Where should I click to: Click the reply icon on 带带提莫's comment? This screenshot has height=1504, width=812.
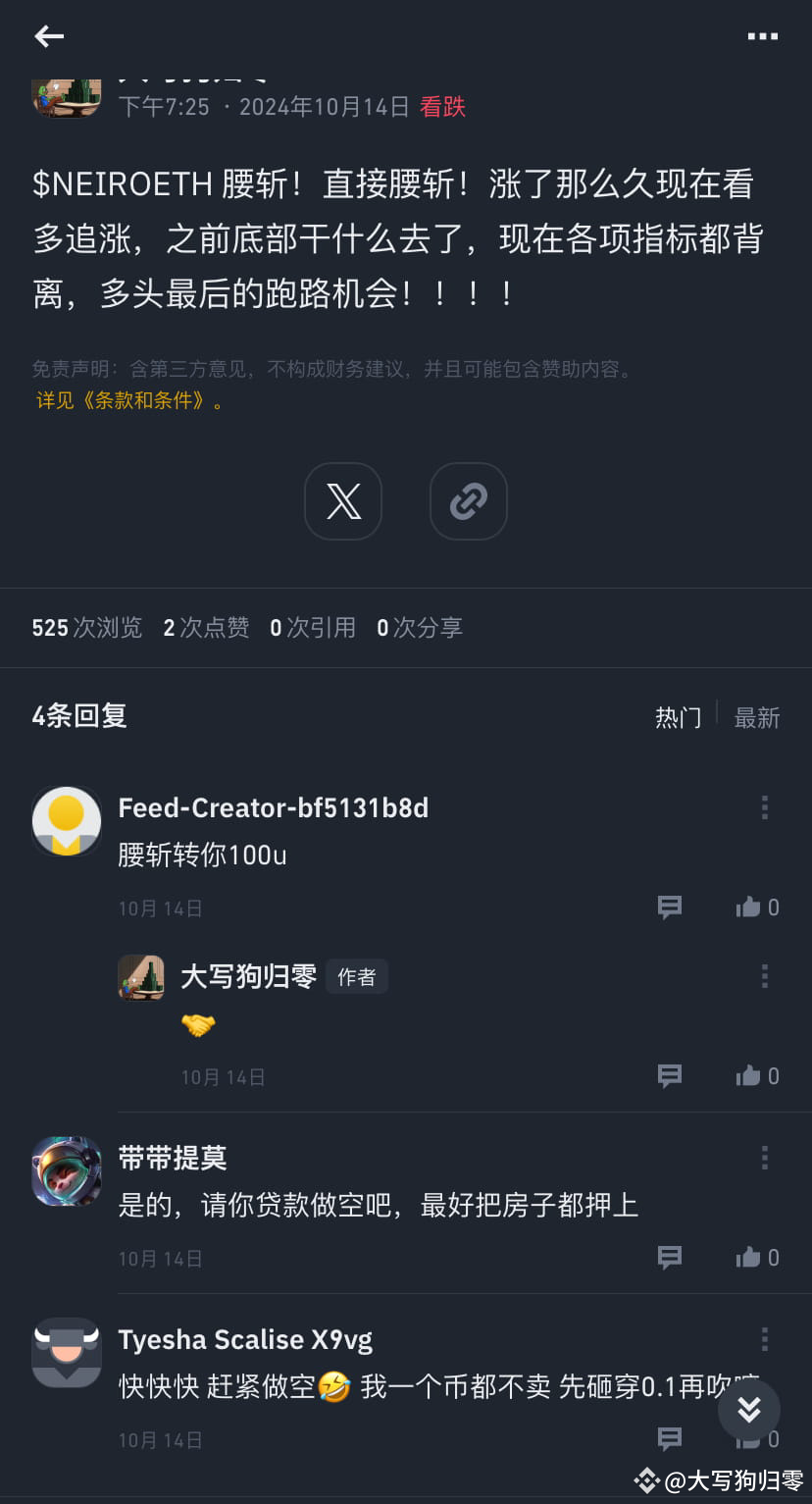[x=669, y=1257]
